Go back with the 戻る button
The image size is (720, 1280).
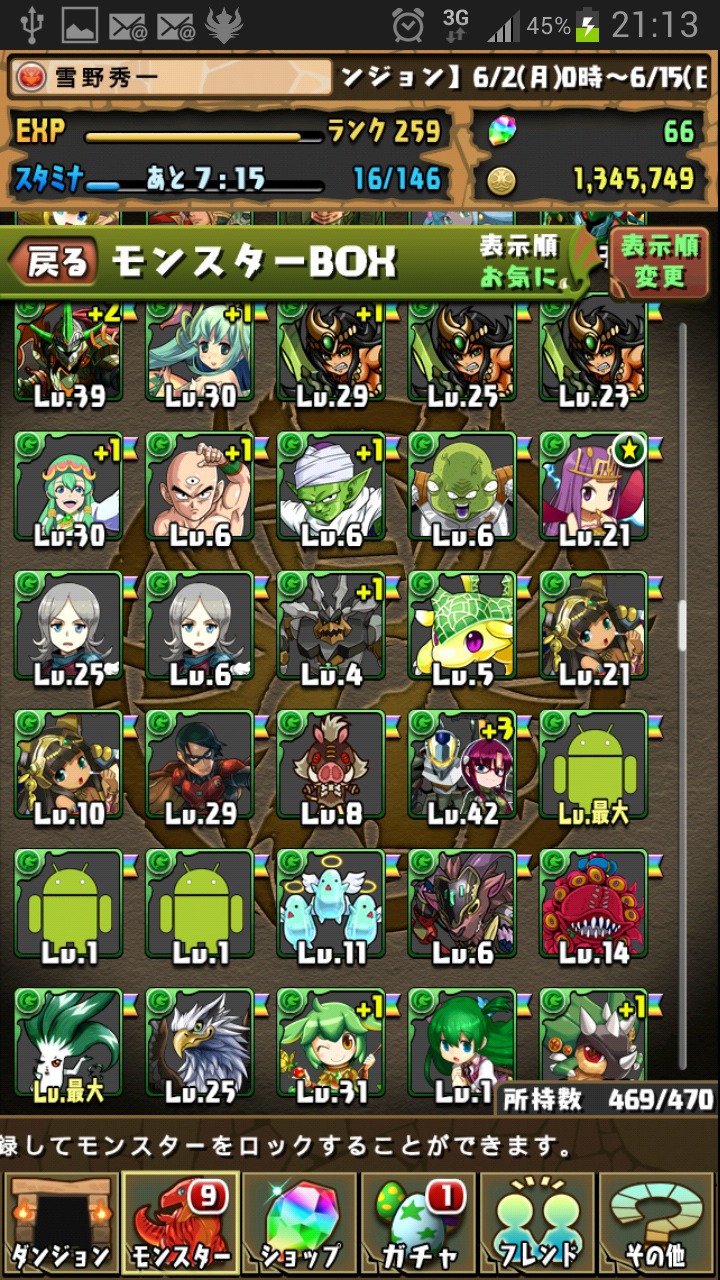53,262
